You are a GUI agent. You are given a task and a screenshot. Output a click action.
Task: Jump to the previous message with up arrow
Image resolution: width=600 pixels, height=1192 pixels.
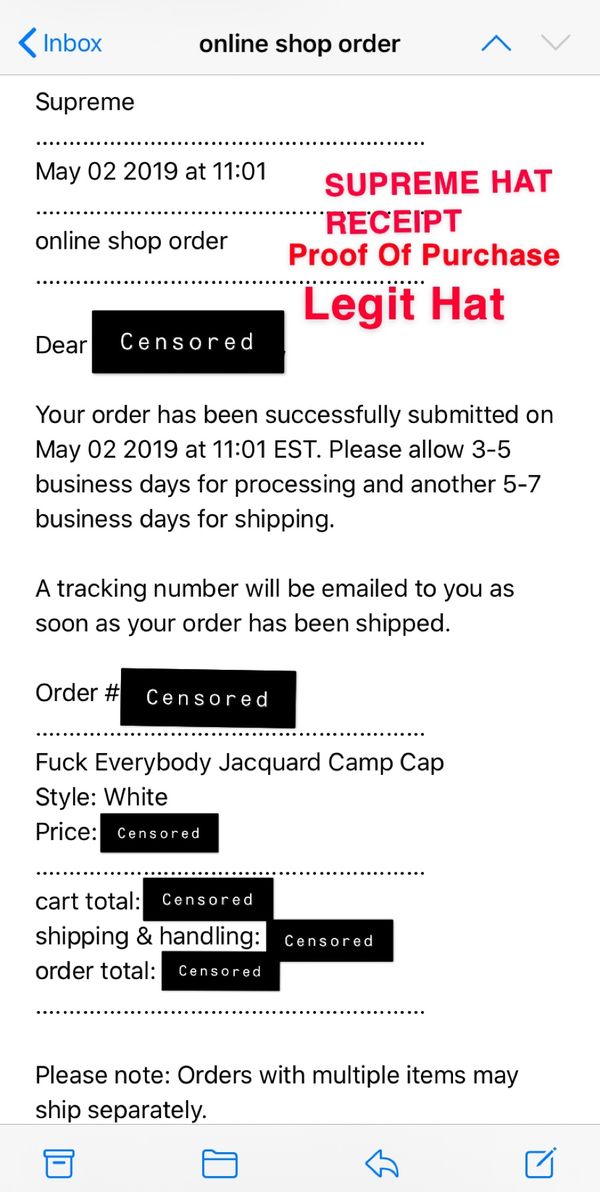pyautogui.click(x=496, y=43)
